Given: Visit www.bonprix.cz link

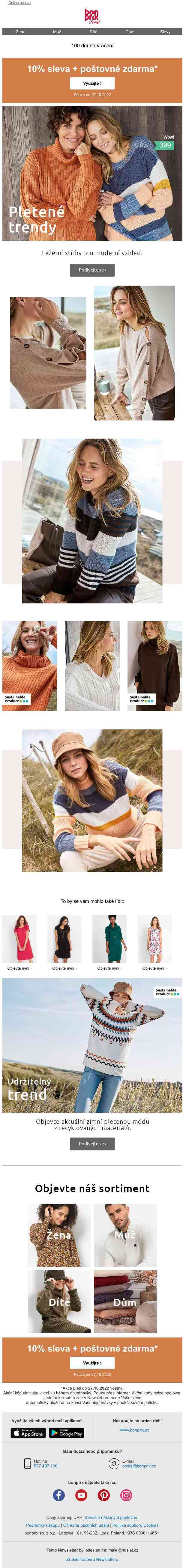Looking at the screenshot, I should (x=134, y=1430).
